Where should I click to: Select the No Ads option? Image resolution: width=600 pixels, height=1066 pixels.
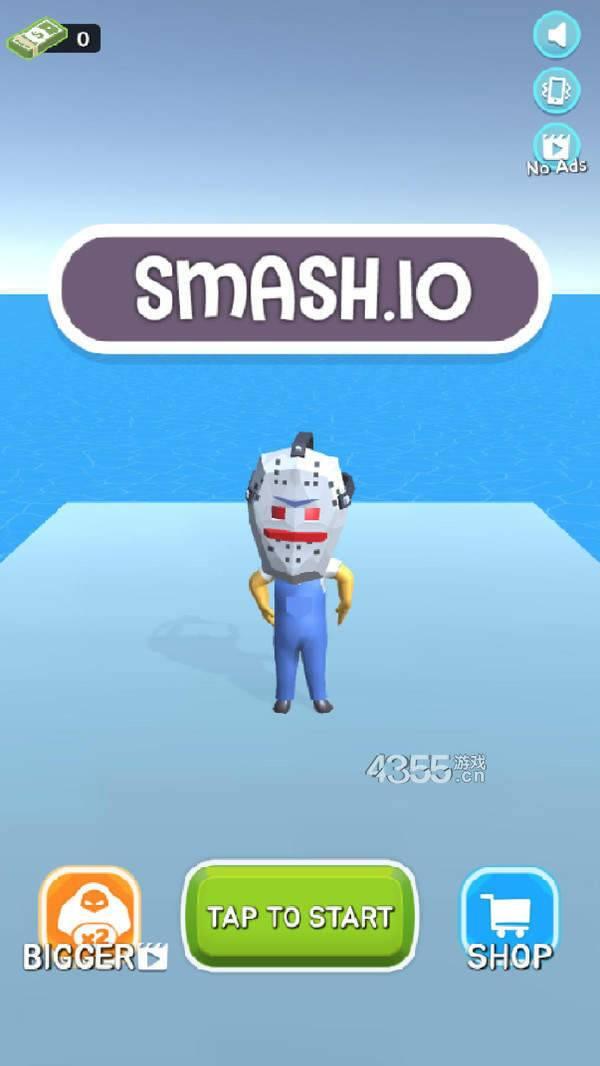(557, 149)
